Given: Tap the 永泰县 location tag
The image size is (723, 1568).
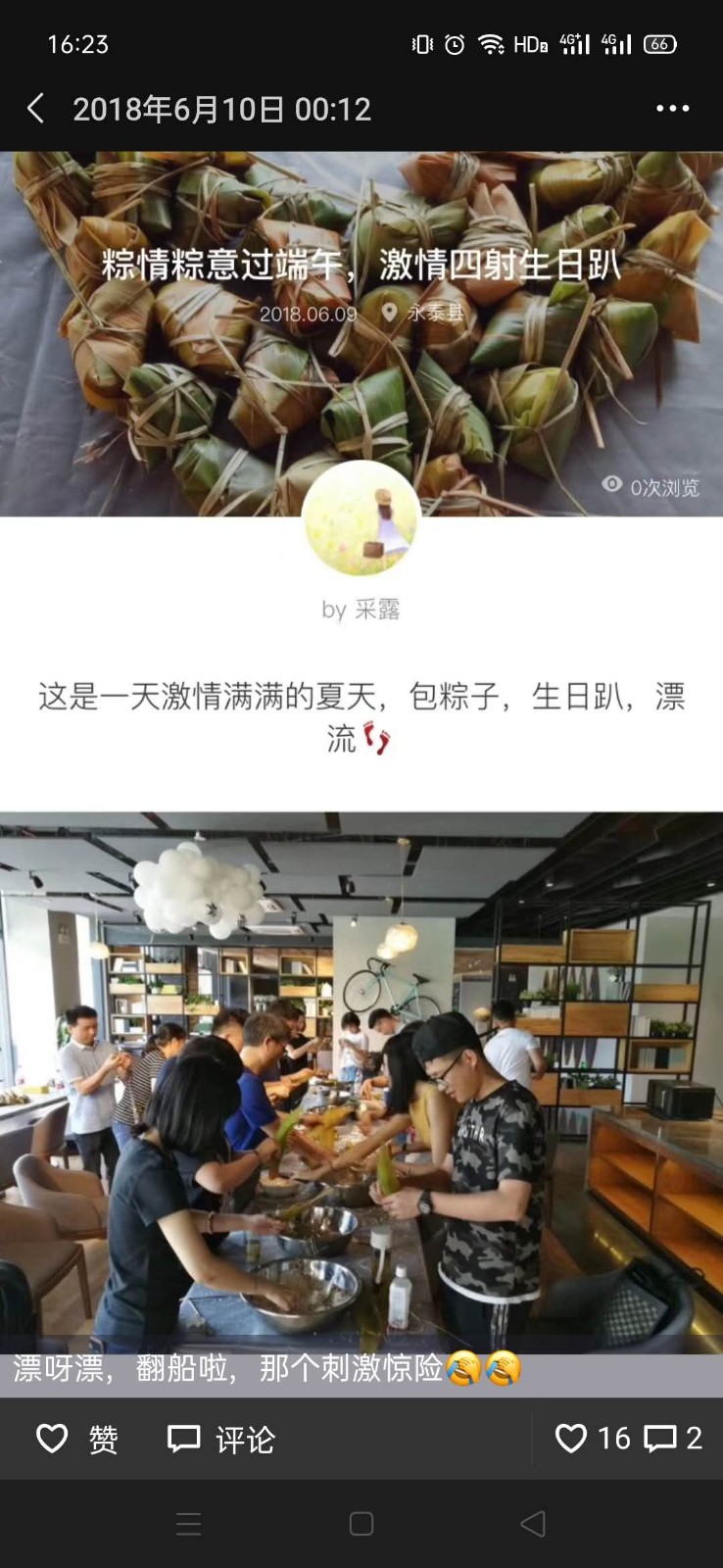Looking at the screenshot, I should click(x=423, y=313).
